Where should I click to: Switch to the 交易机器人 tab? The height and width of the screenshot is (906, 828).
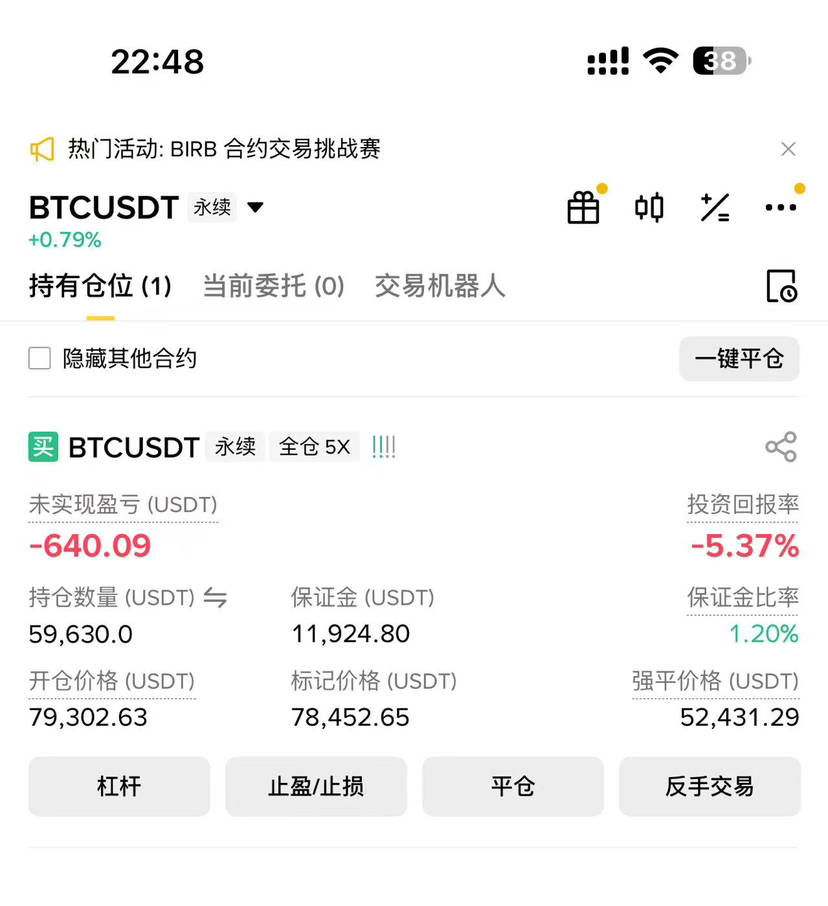[x=440, y=287]
